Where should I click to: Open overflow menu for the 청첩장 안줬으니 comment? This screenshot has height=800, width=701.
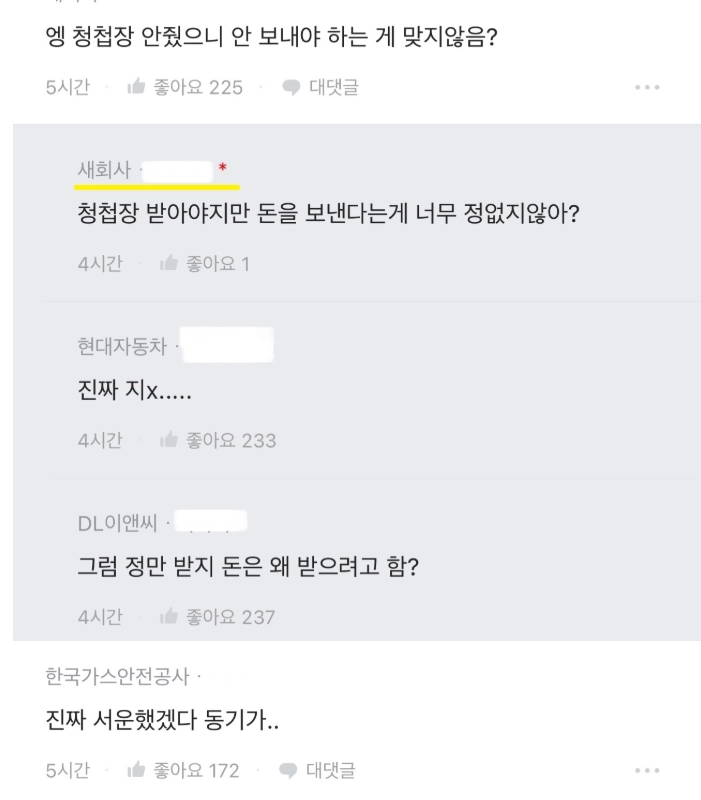pos(647,88)
